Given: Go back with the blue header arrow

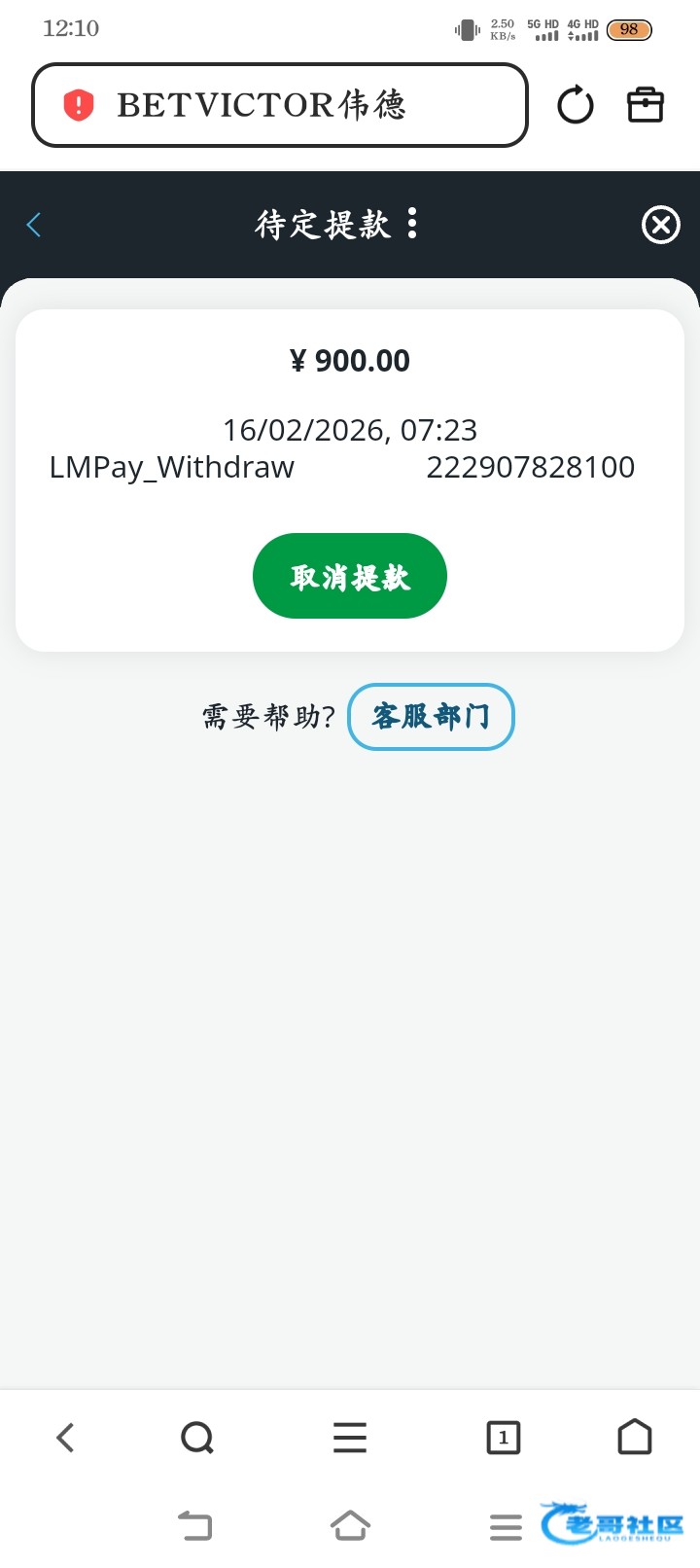Looking at the screenshot, I should point(34,225).
